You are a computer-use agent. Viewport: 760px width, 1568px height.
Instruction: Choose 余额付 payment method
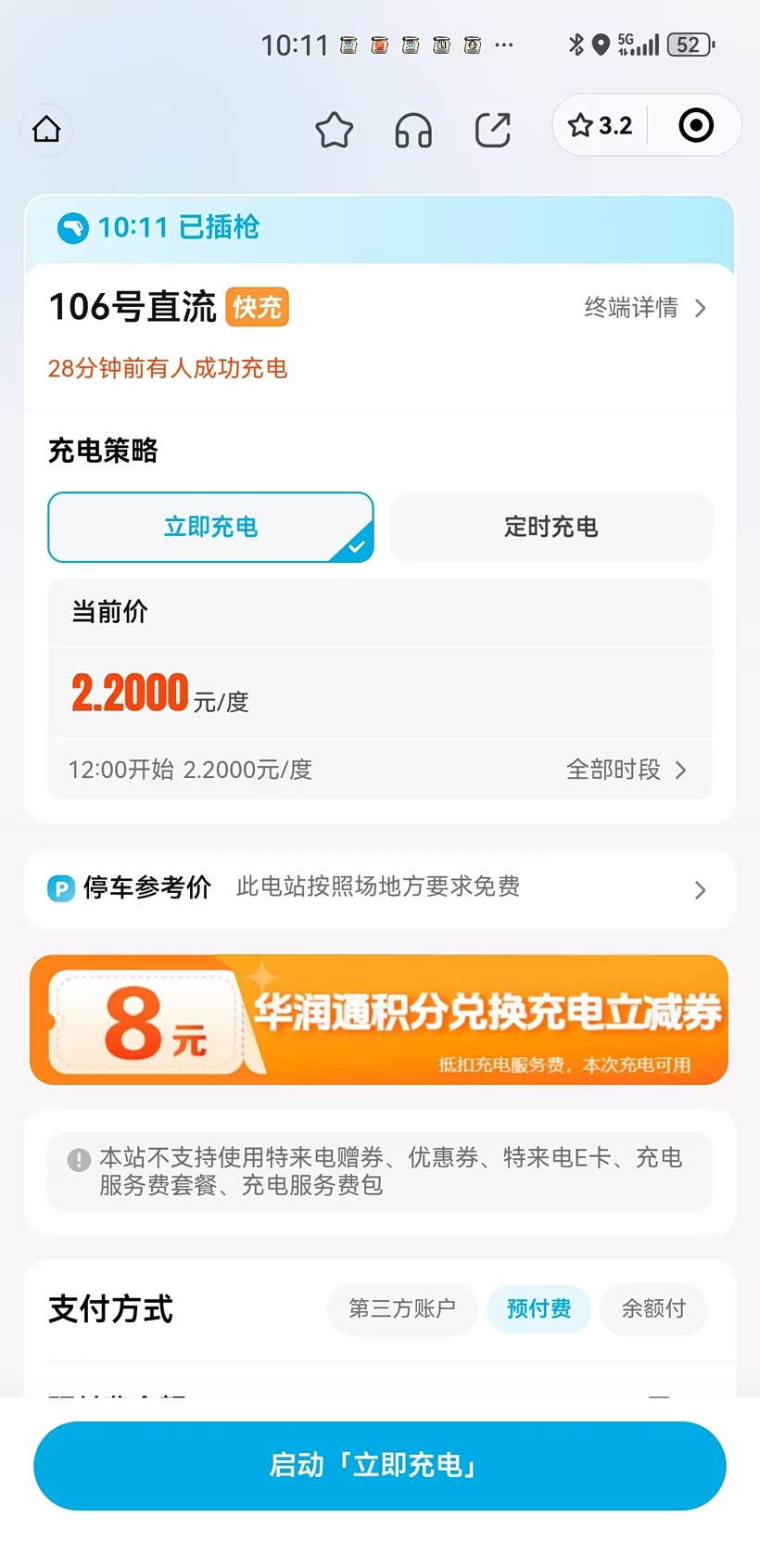(x=653, y=1308)
